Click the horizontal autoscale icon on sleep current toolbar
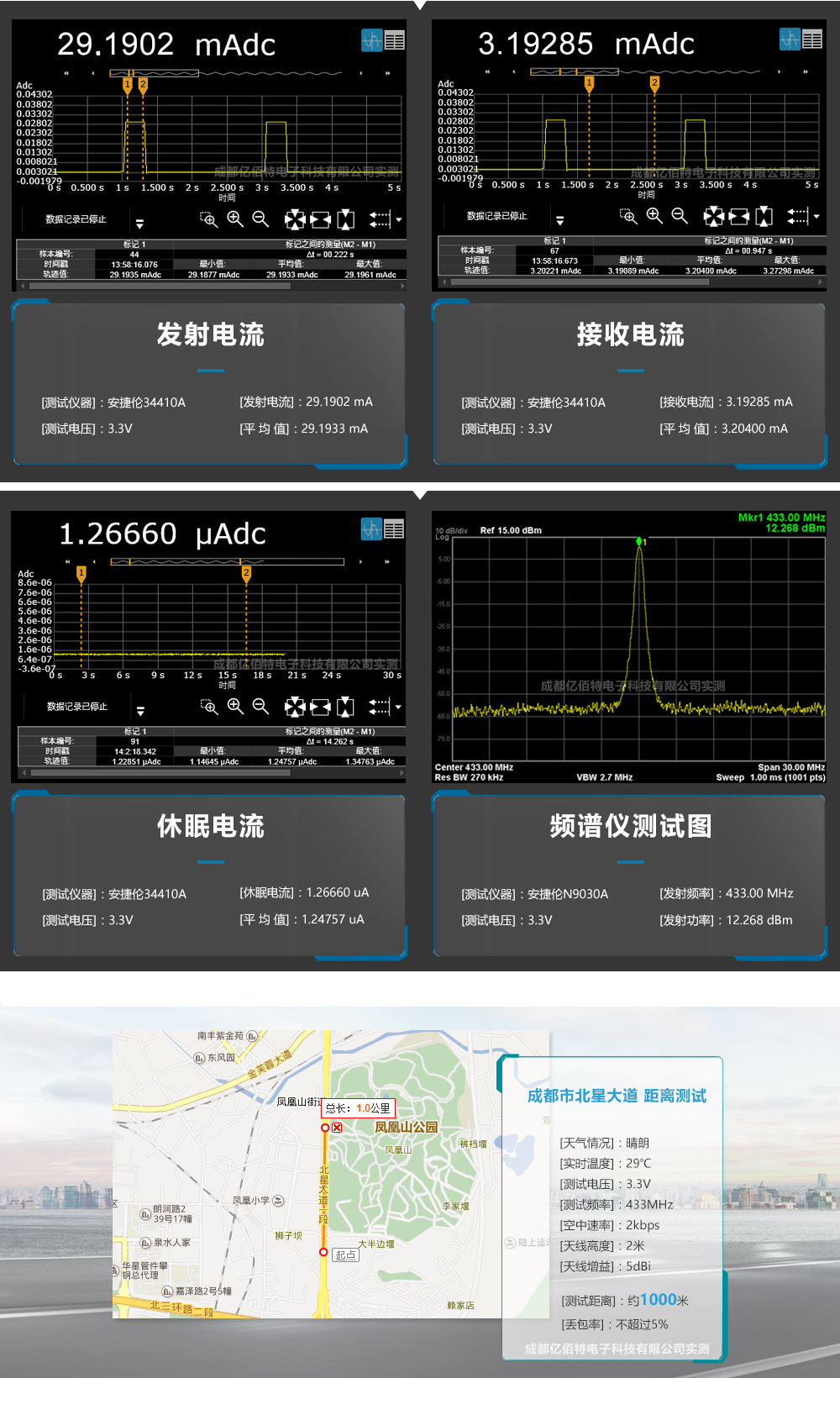Image resolution: width=840 pixels, height=1415 pixels. point(321,706)
